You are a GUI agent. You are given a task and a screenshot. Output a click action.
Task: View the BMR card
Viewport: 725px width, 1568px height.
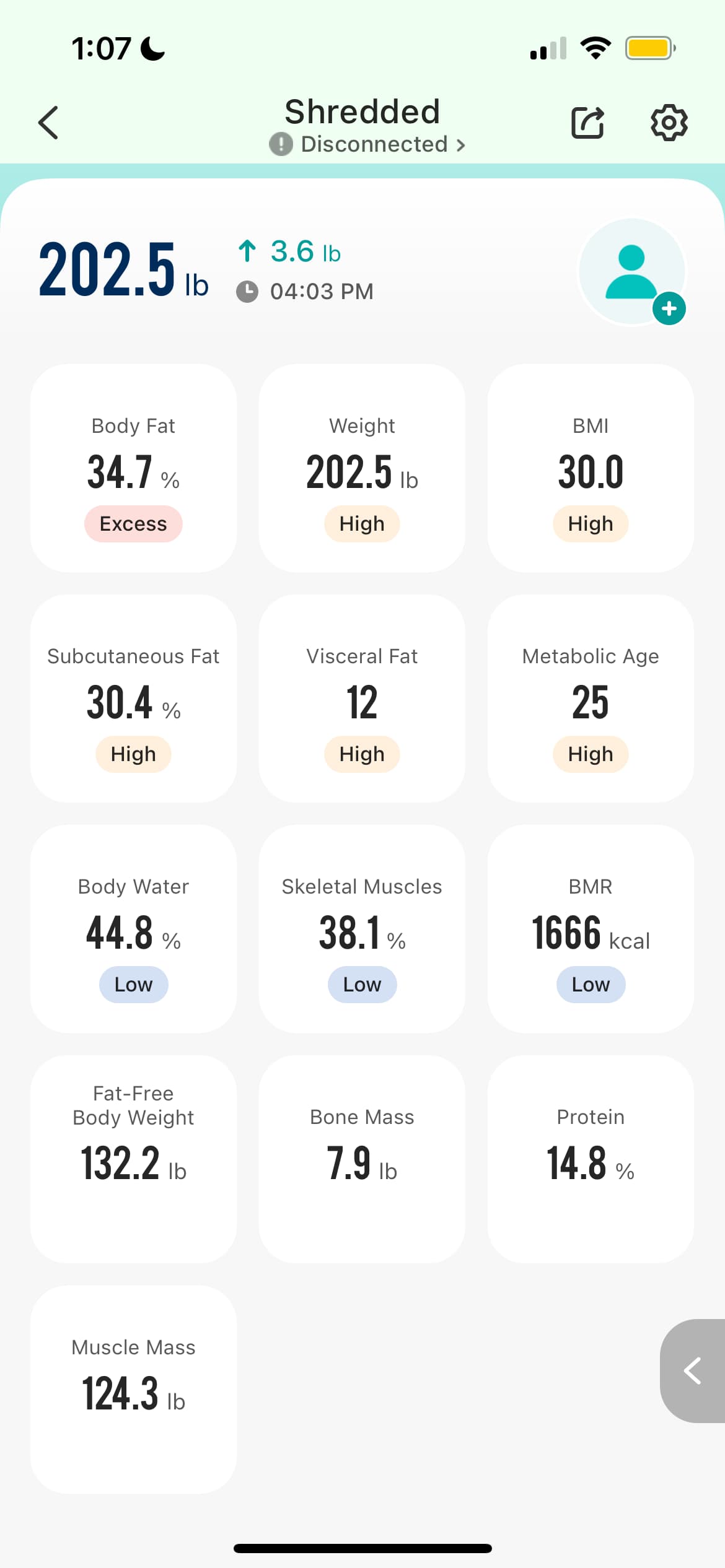(591, 929)
